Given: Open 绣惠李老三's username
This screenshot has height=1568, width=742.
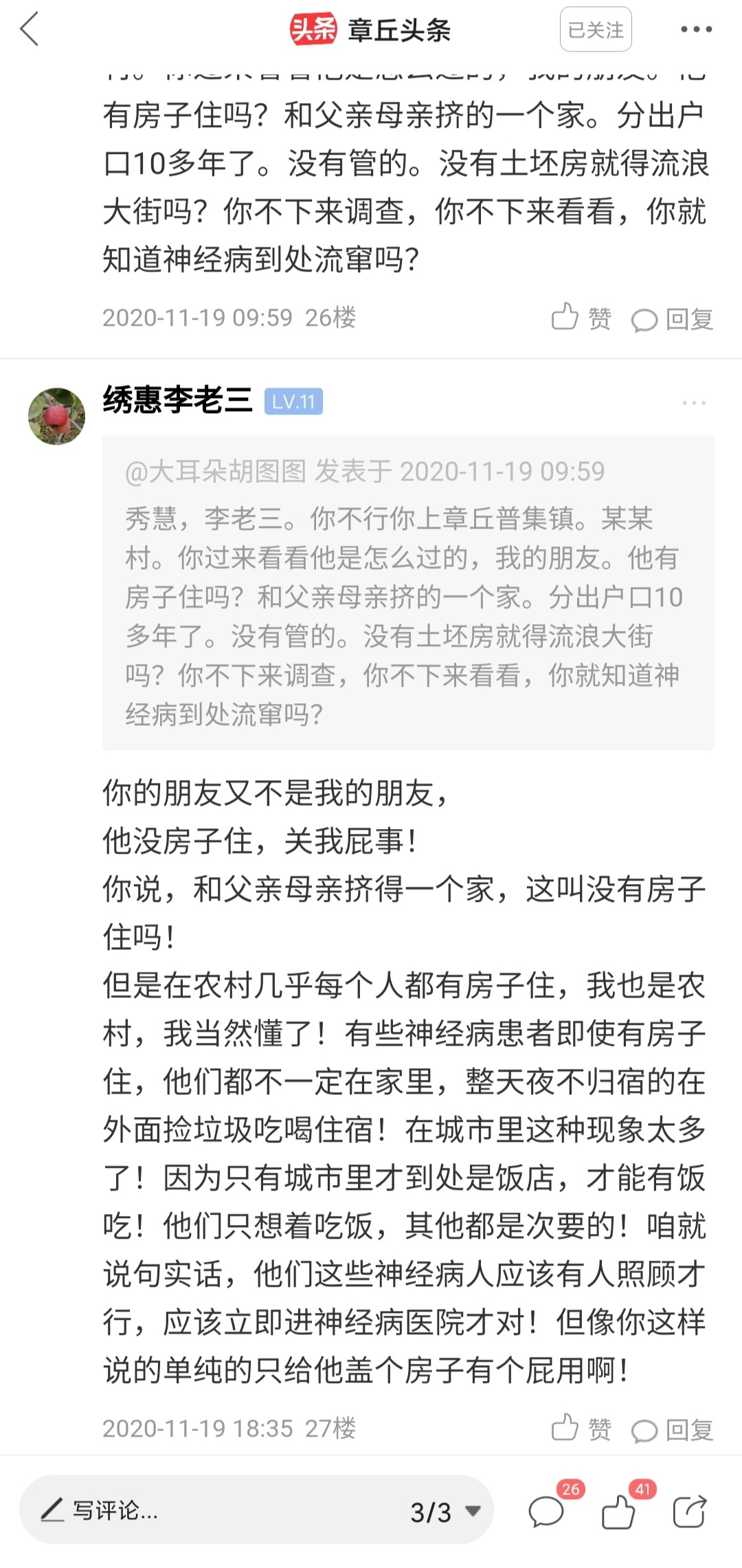Looking at the screenshot, I should pyautogui.click(x=177, y=400).
